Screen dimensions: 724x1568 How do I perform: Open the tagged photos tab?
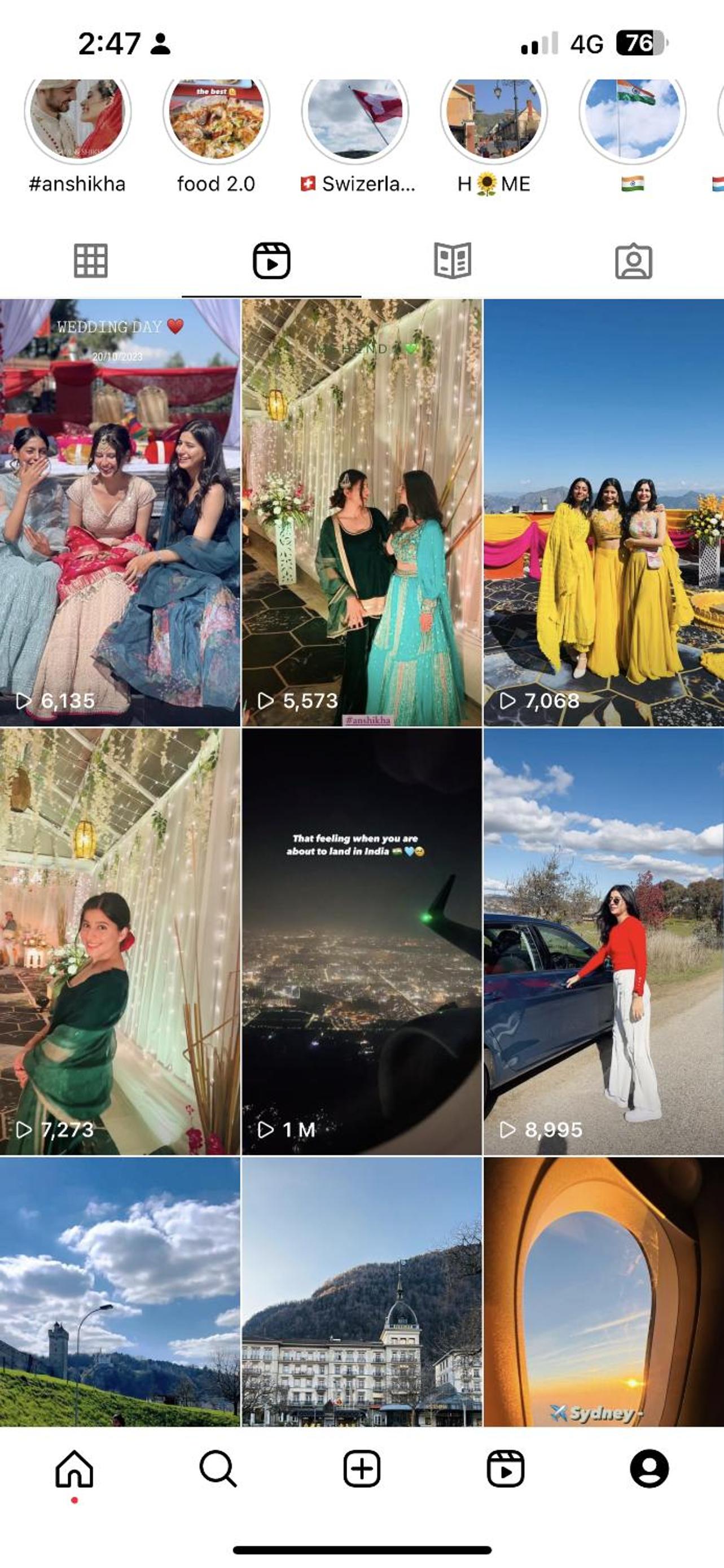click(x=633, y=261)
